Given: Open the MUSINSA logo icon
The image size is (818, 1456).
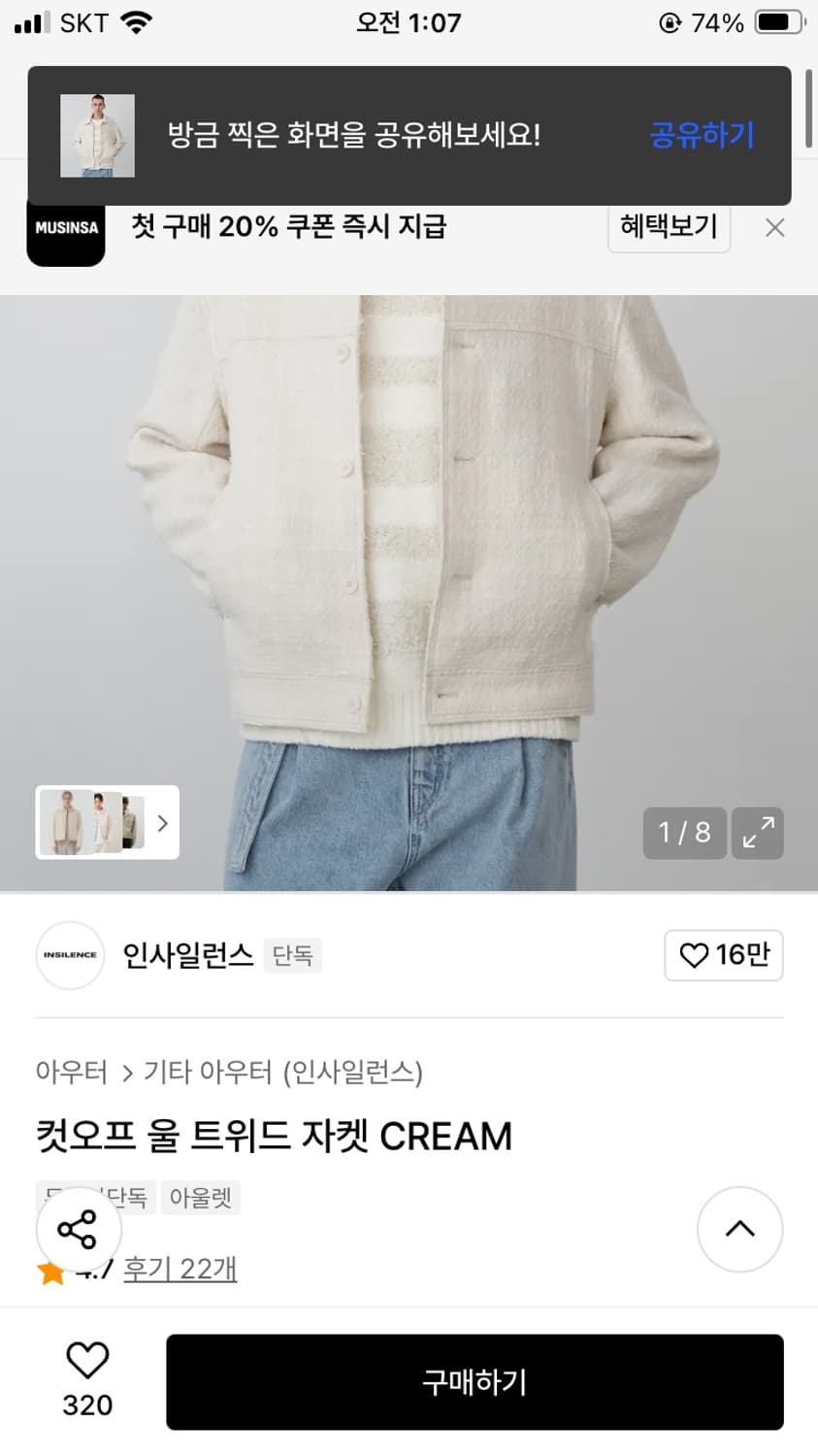Looking at the screenshot, I should pyautogui.click(x=65, y=227).
